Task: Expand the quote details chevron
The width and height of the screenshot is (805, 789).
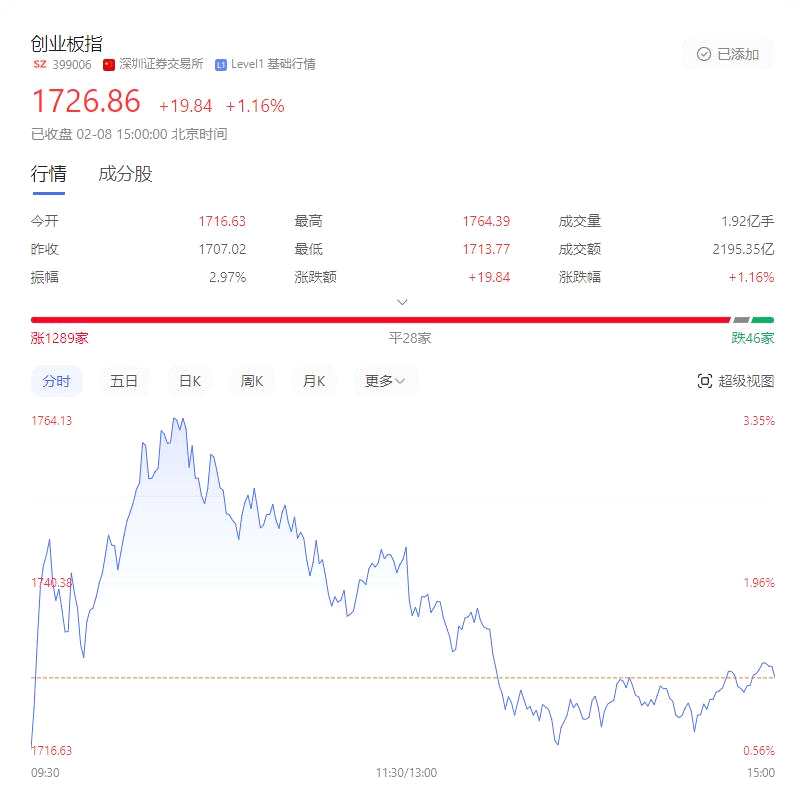Action: tap(402, 301)
